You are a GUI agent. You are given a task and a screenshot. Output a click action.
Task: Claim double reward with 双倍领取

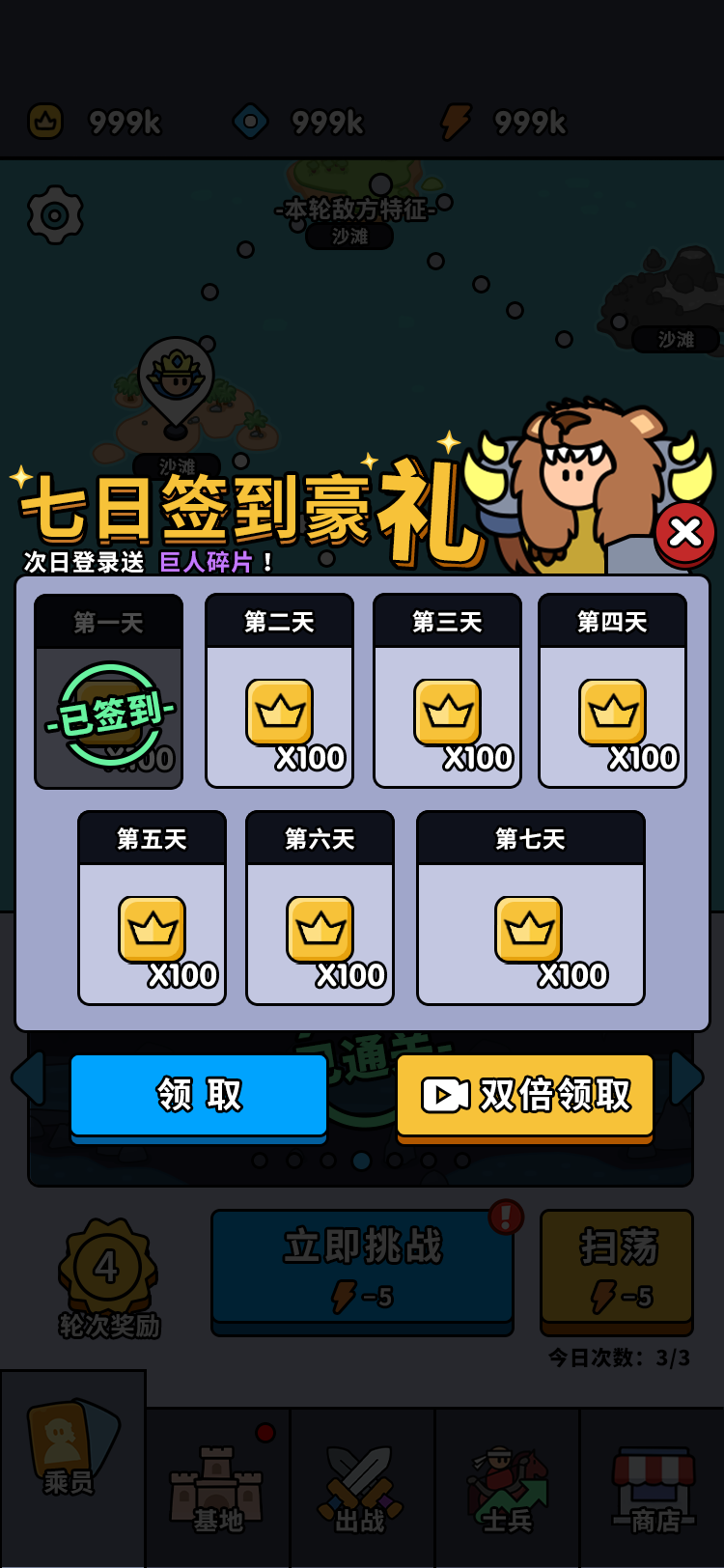[525, 1095]
